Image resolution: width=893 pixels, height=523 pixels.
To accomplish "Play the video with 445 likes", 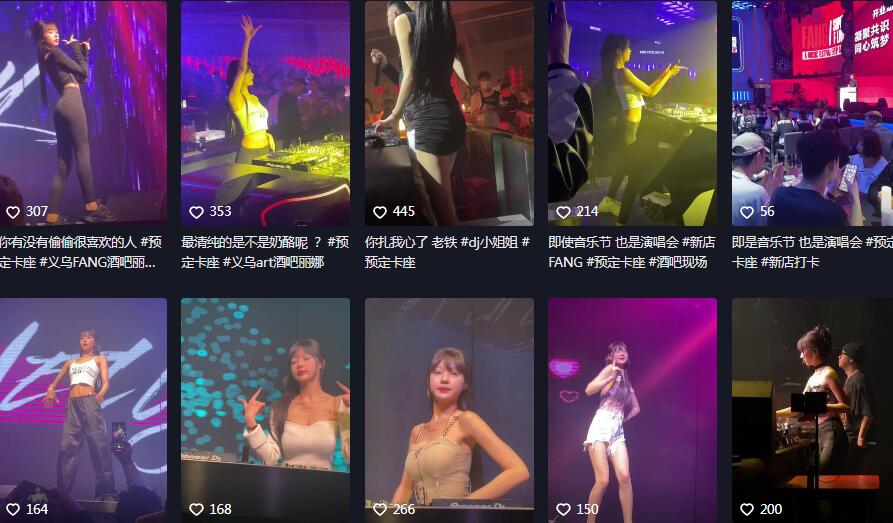I will coord(449,110).
